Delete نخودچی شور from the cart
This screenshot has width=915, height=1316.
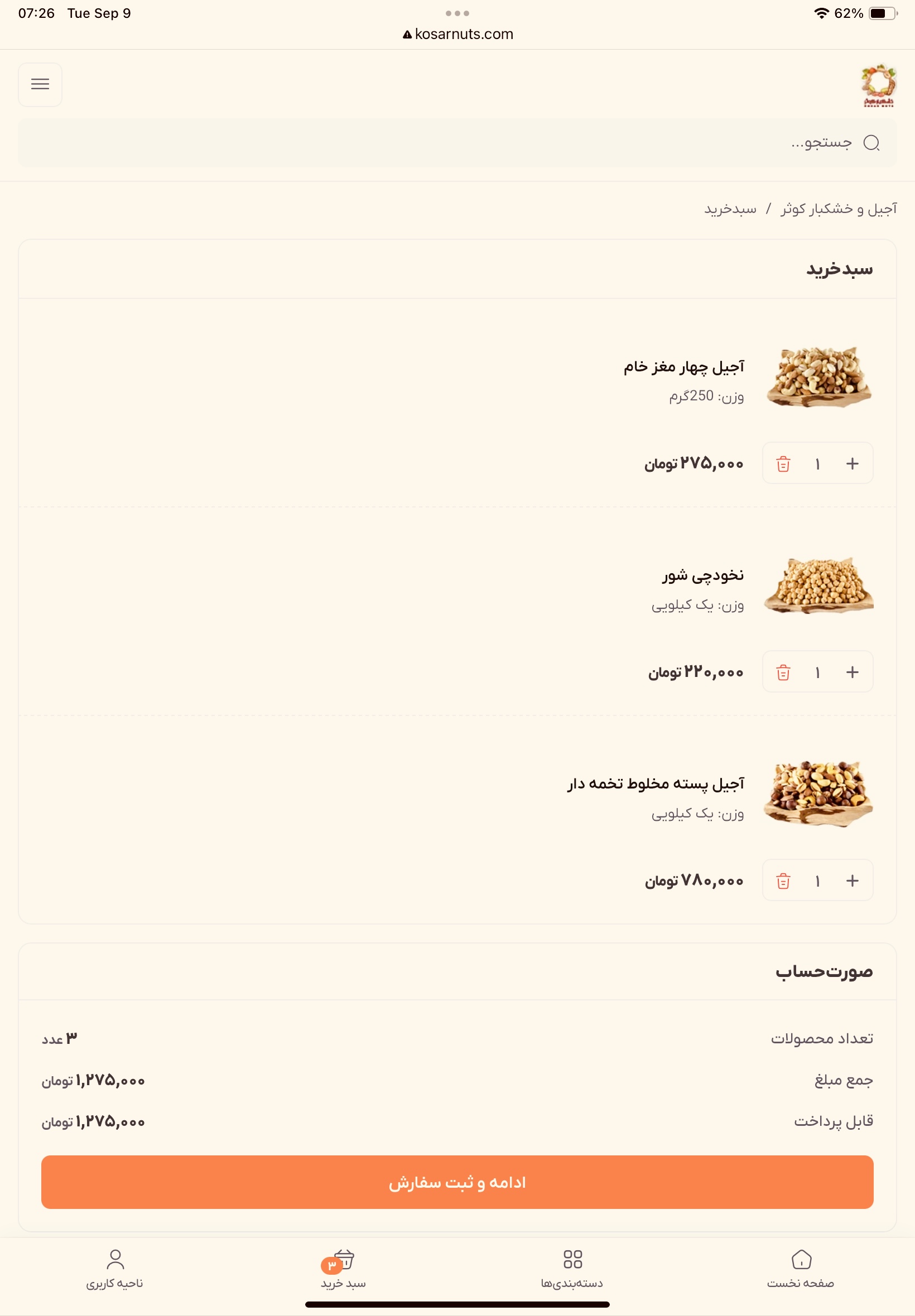pos(783,672)
